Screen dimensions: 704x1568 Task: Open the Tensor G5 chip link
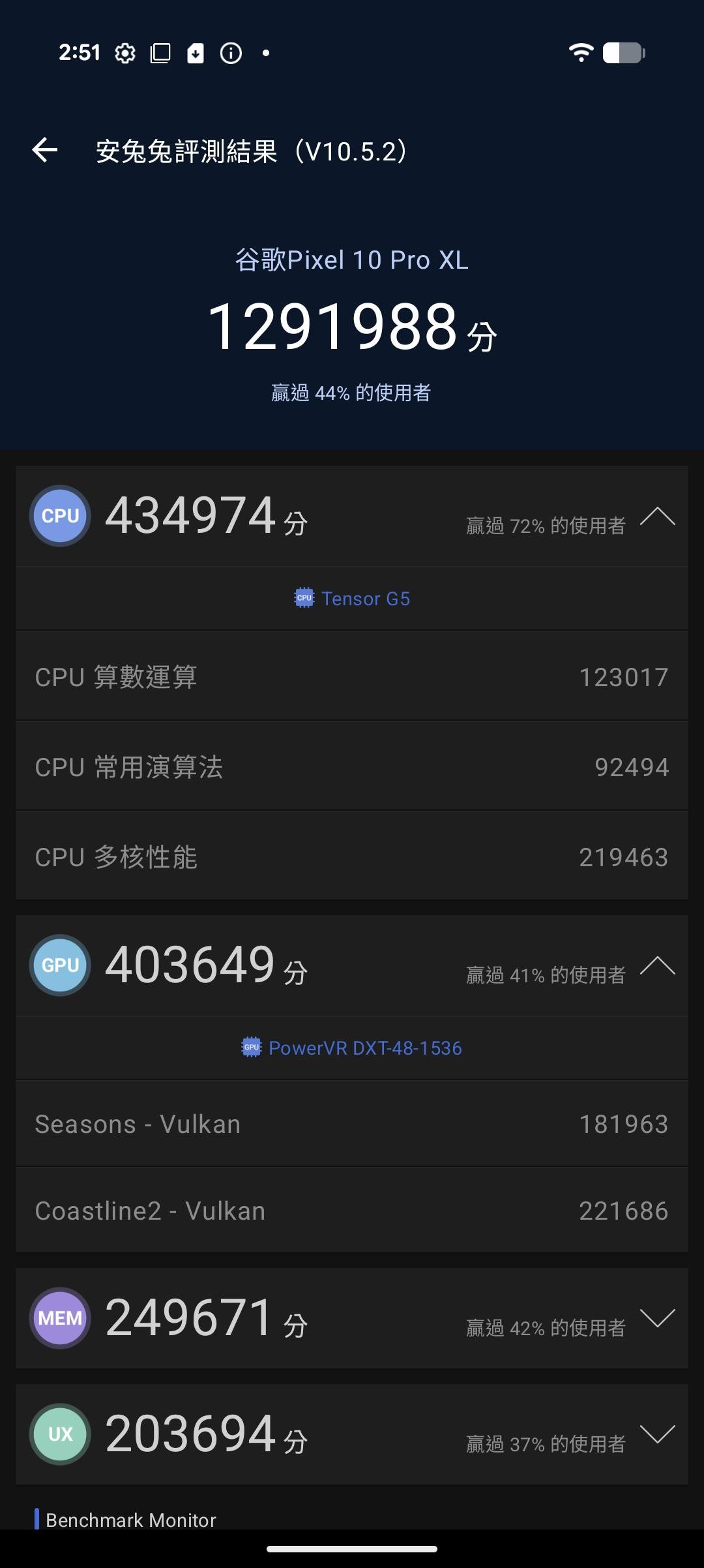click(x=353, y=599)
